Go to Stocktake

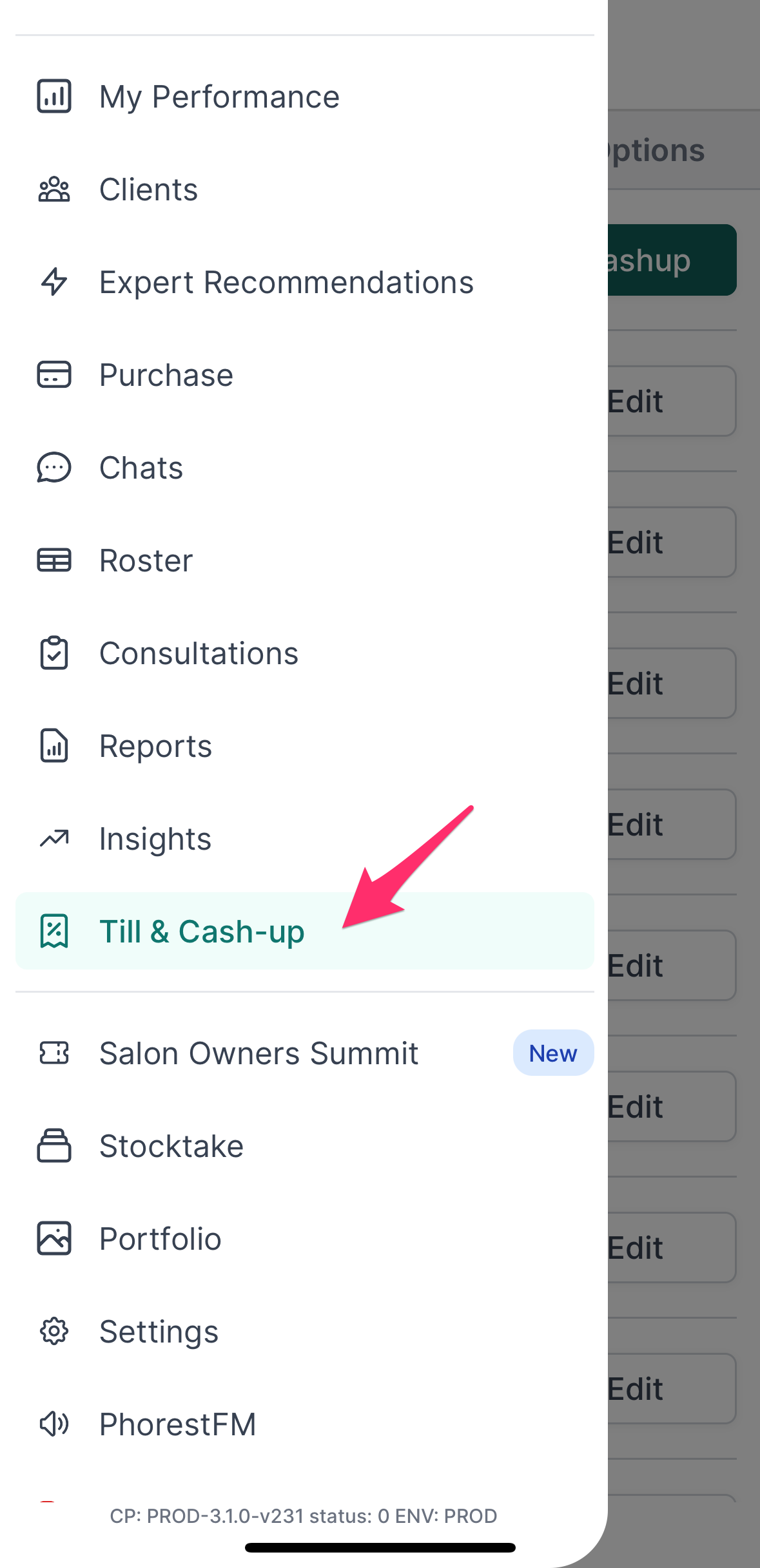[304, 1146]
